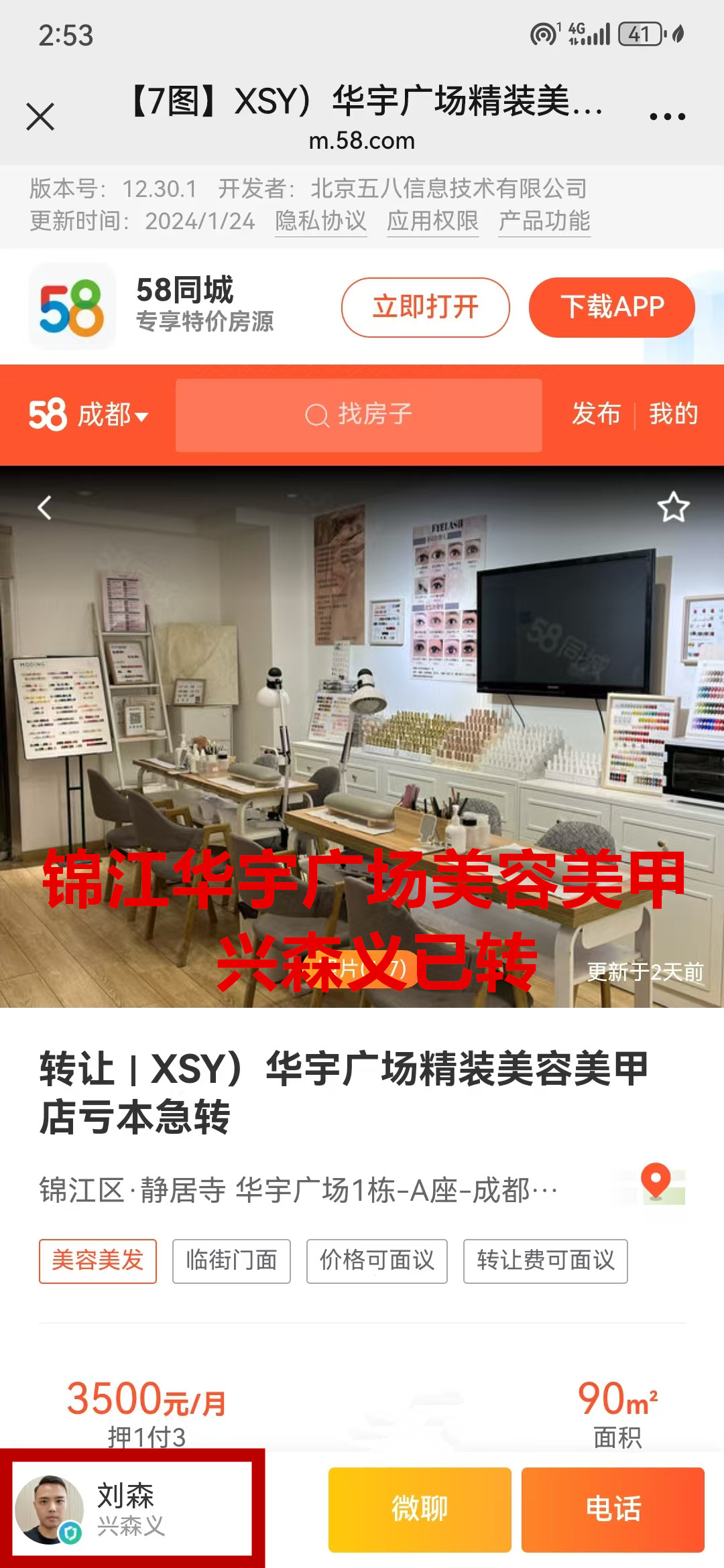The height and width of the screenshot is (1568, 724).
Task: View agent 刘森's profile
Action: point(132,1509)
